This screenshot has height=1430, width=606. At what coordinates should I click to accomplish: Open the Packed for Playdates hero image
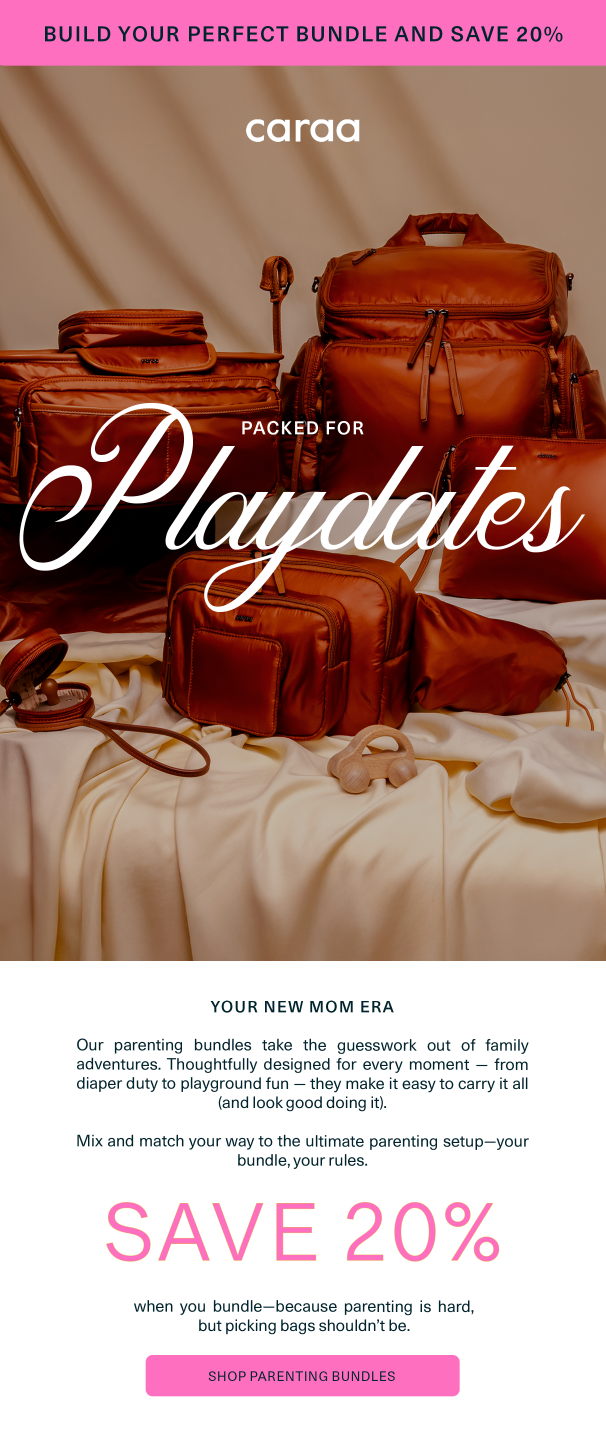(x=303, y=600)
